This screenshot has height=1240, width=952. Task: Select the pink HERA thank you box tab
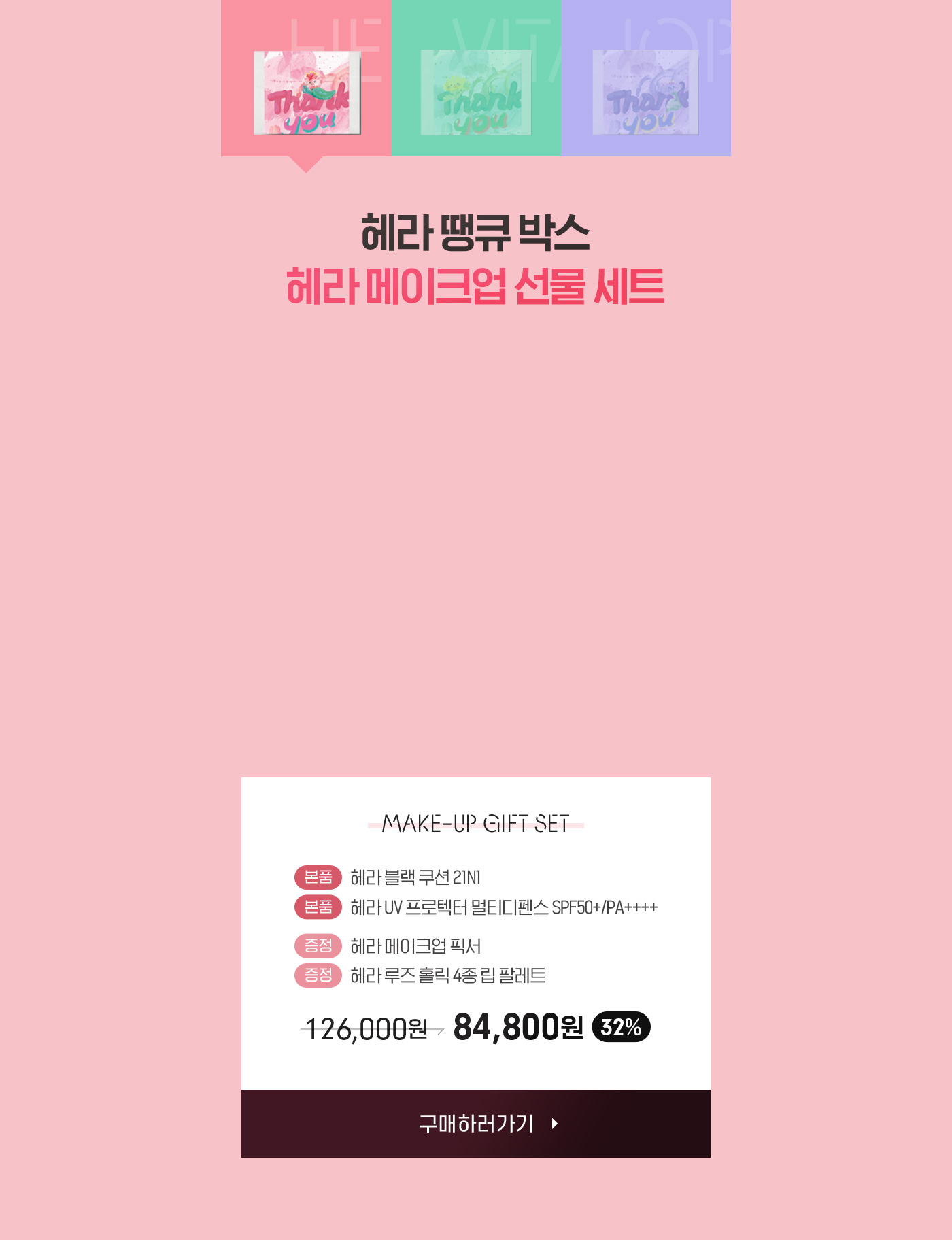click(306, 78)
